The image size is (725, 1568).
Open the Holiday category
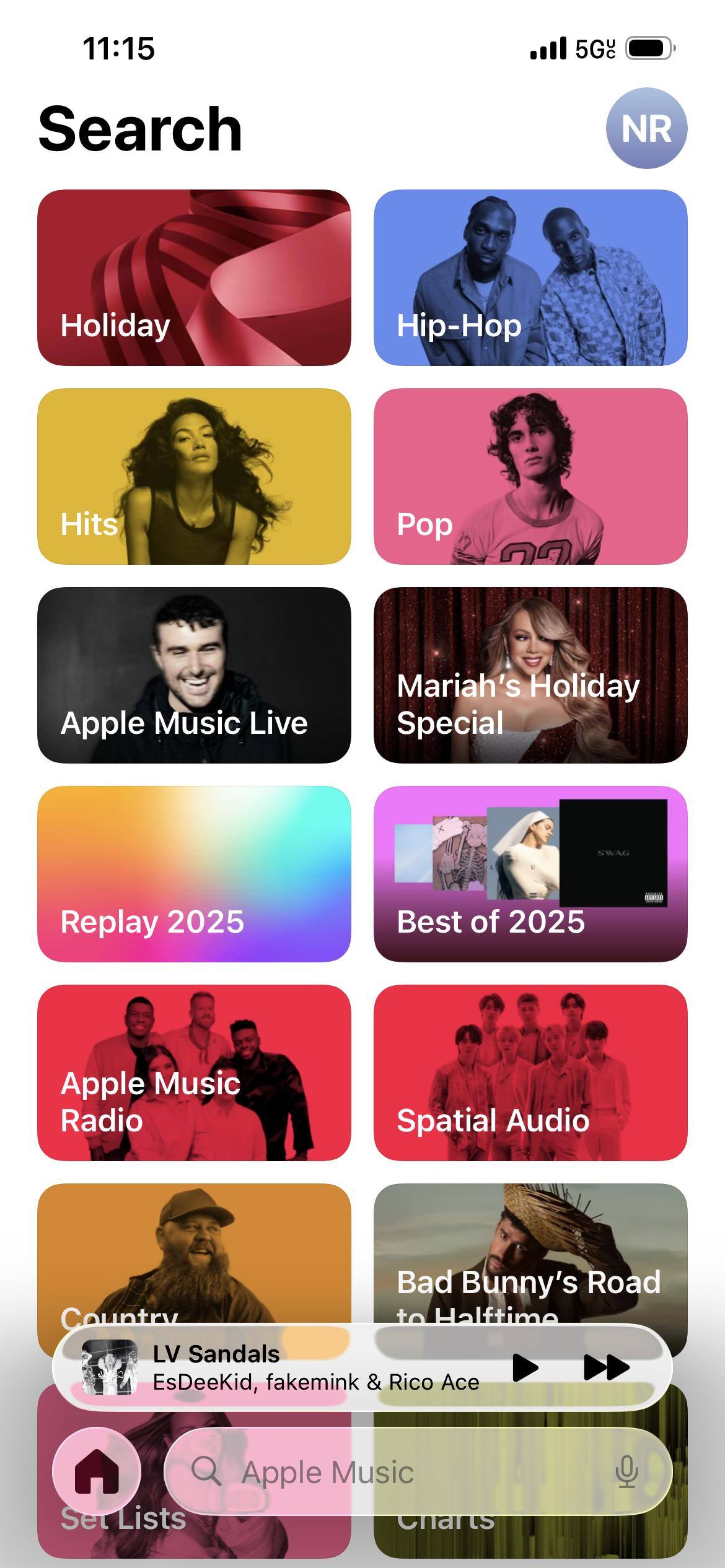(194, 277)
